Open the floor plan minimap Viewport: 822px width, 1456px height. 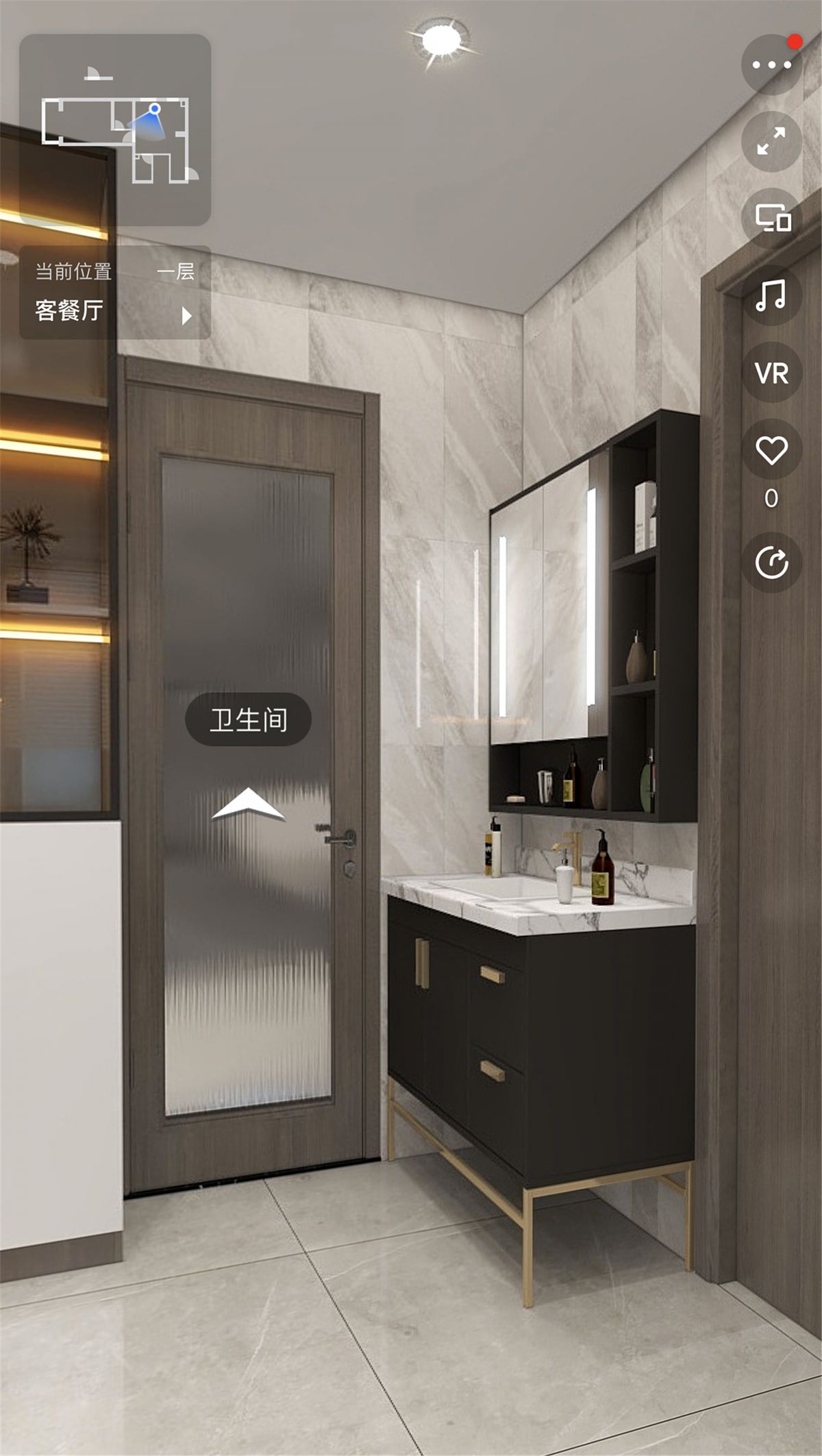(x=115, y=130)
